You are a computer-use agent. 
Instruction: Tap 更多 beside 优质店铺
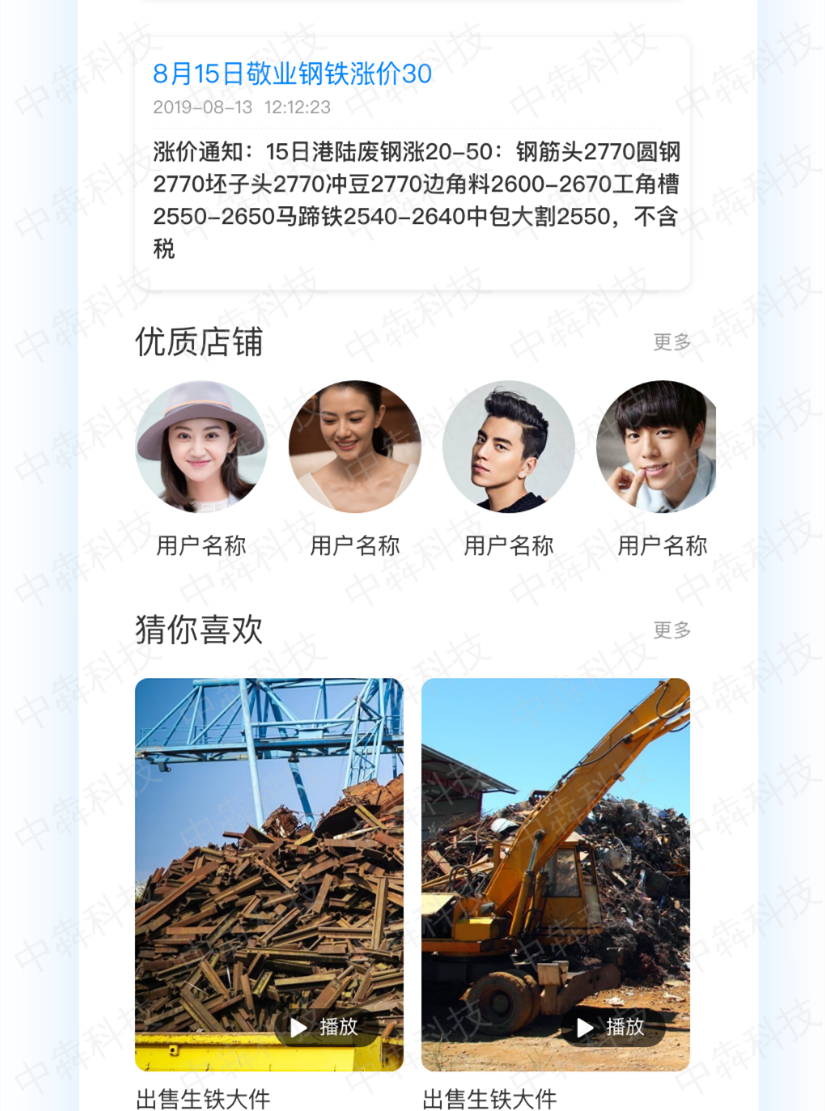672,342
